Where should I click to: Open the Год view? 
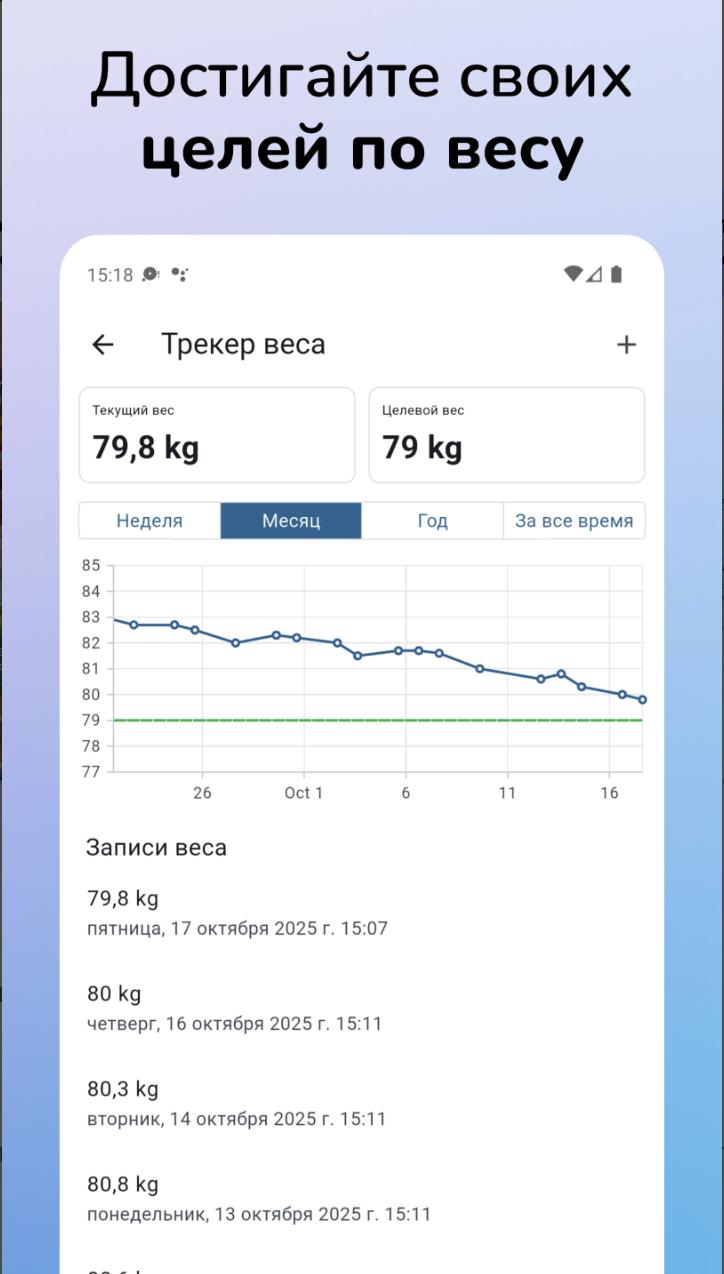(432, 520)
